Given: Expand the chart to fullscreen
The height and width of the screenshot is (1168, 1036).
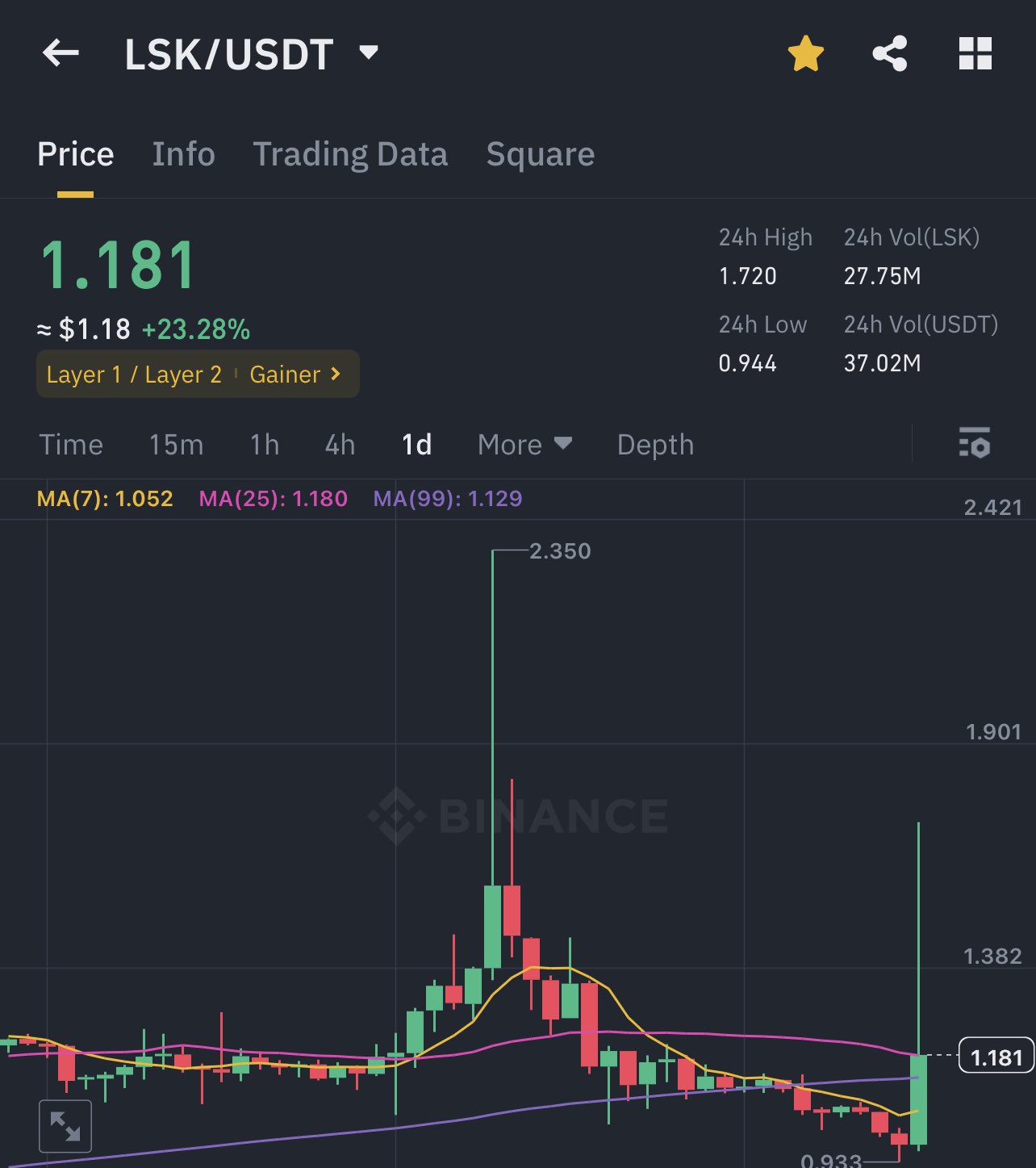Looking at the screenshot, I should (x=65, y=1125).
